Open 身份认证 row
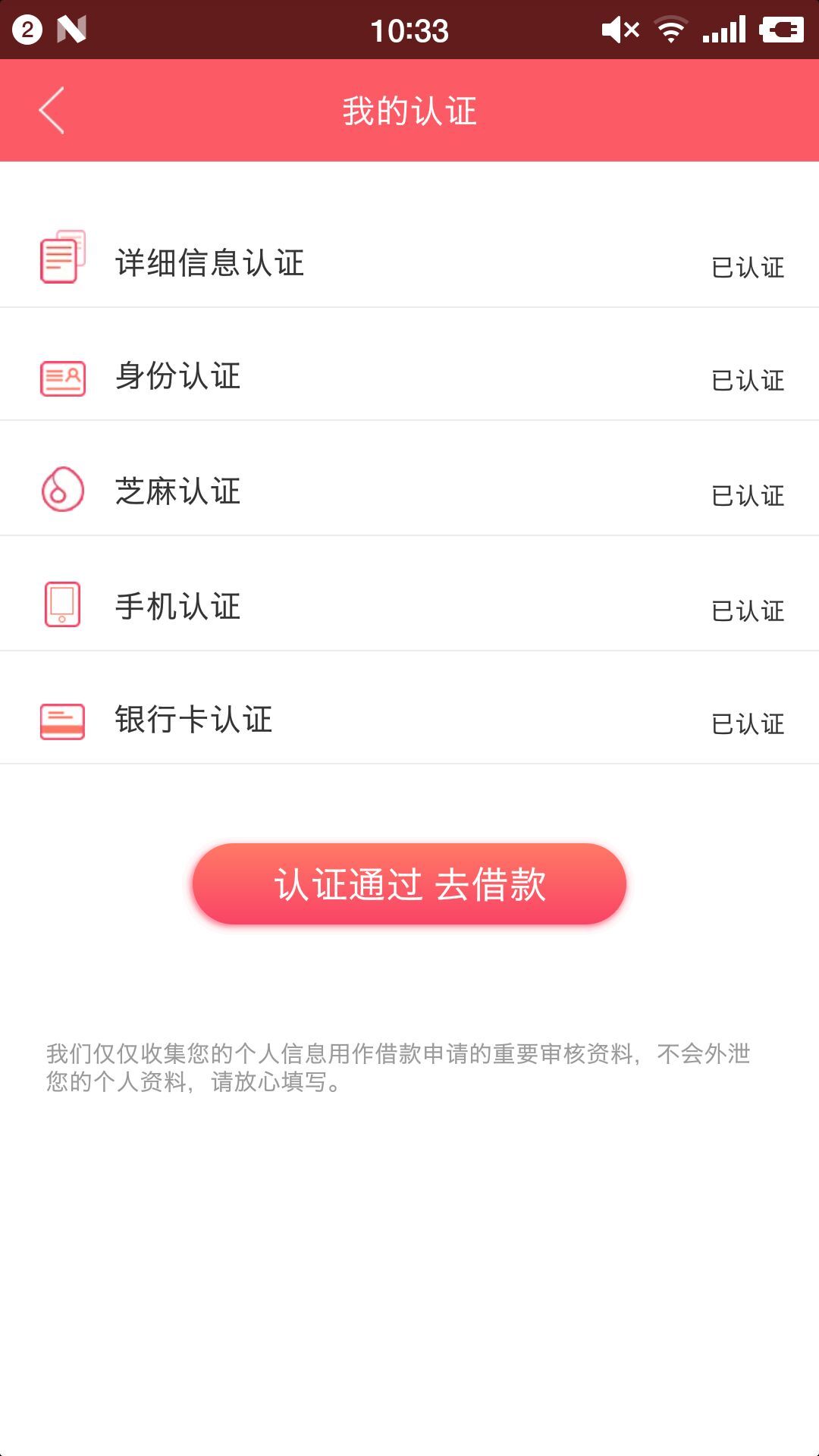This screenshot has height=1456, width=819. [x=409, y=377]
